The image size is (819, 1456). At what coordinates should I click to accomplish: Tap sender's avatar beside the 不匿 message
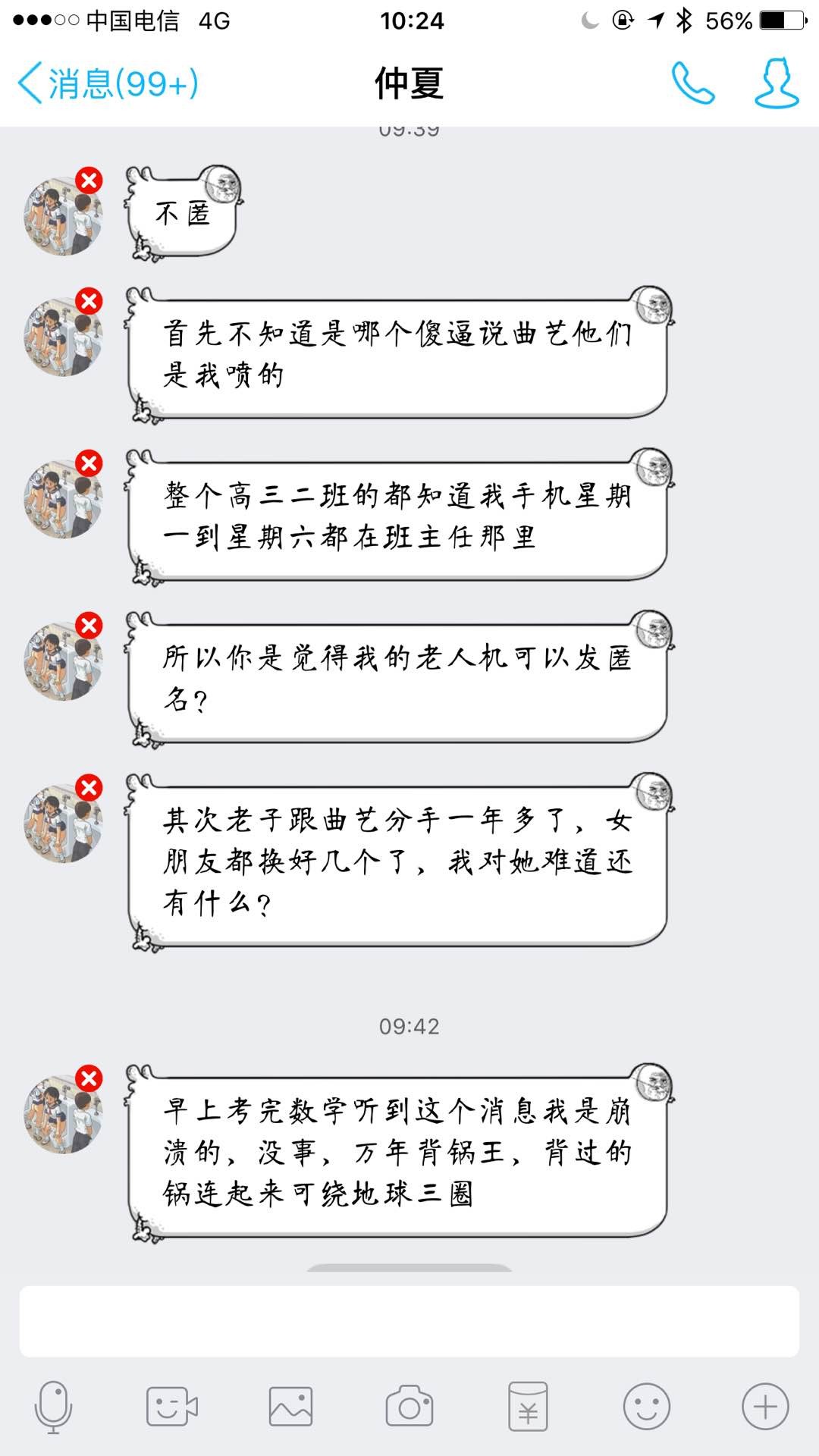pyautogui.click(x=63, y=216)
